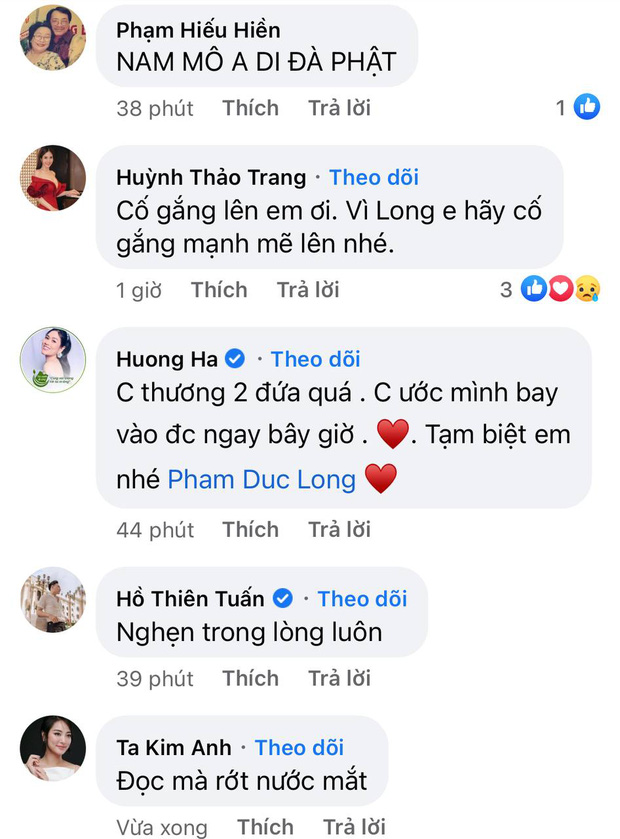The image size is (620, 839).
Task: Like Ta Kim Anh's comment
Action: pos(265,827)
